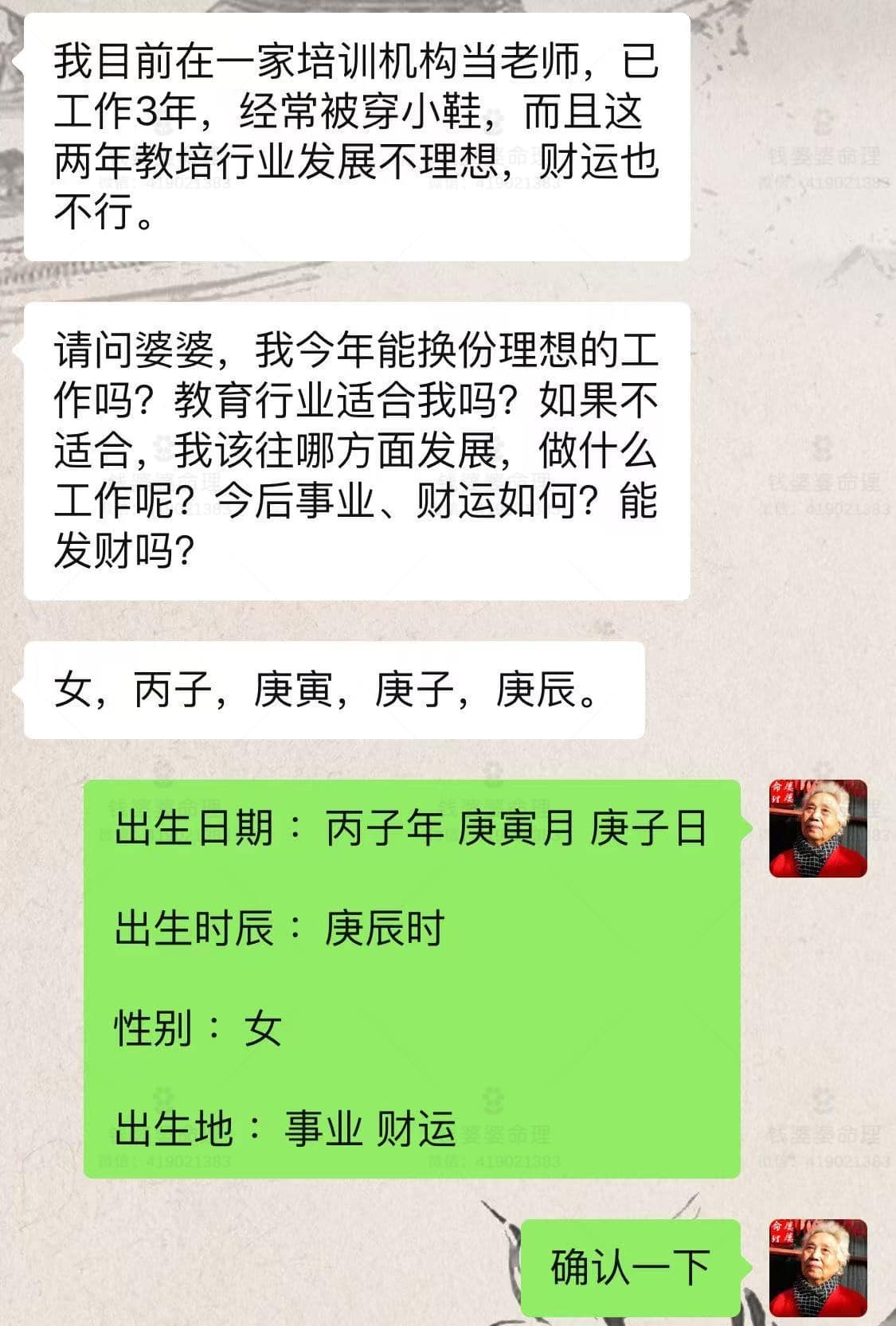896x1326 pixels.
Task: Open sender's avatar beside the 出生日期 message
Action: click(817, 828)
